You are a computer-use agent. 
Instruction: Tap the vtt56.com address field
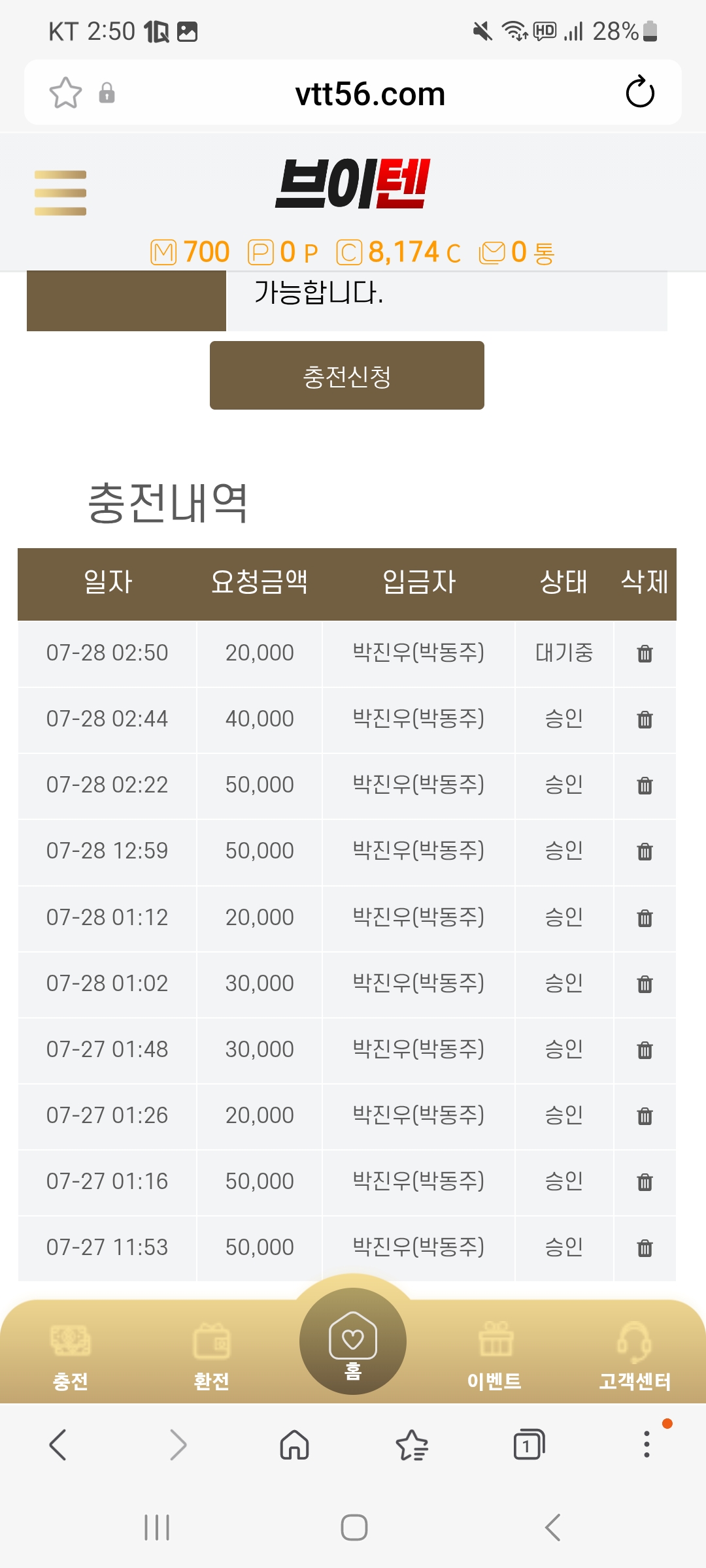[370, 93]
